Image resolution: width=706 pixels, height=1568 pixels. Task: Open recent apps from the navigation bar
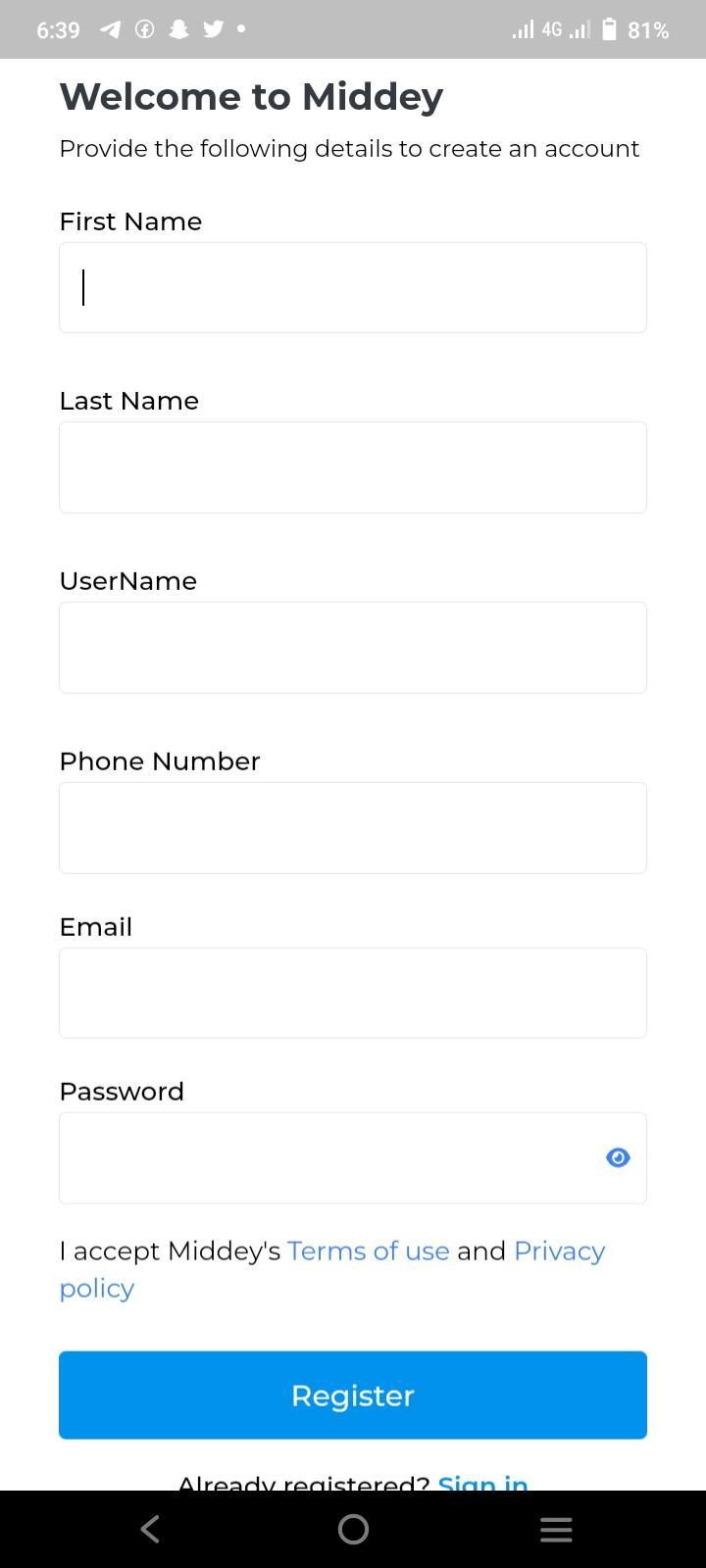coord(556,1529)
